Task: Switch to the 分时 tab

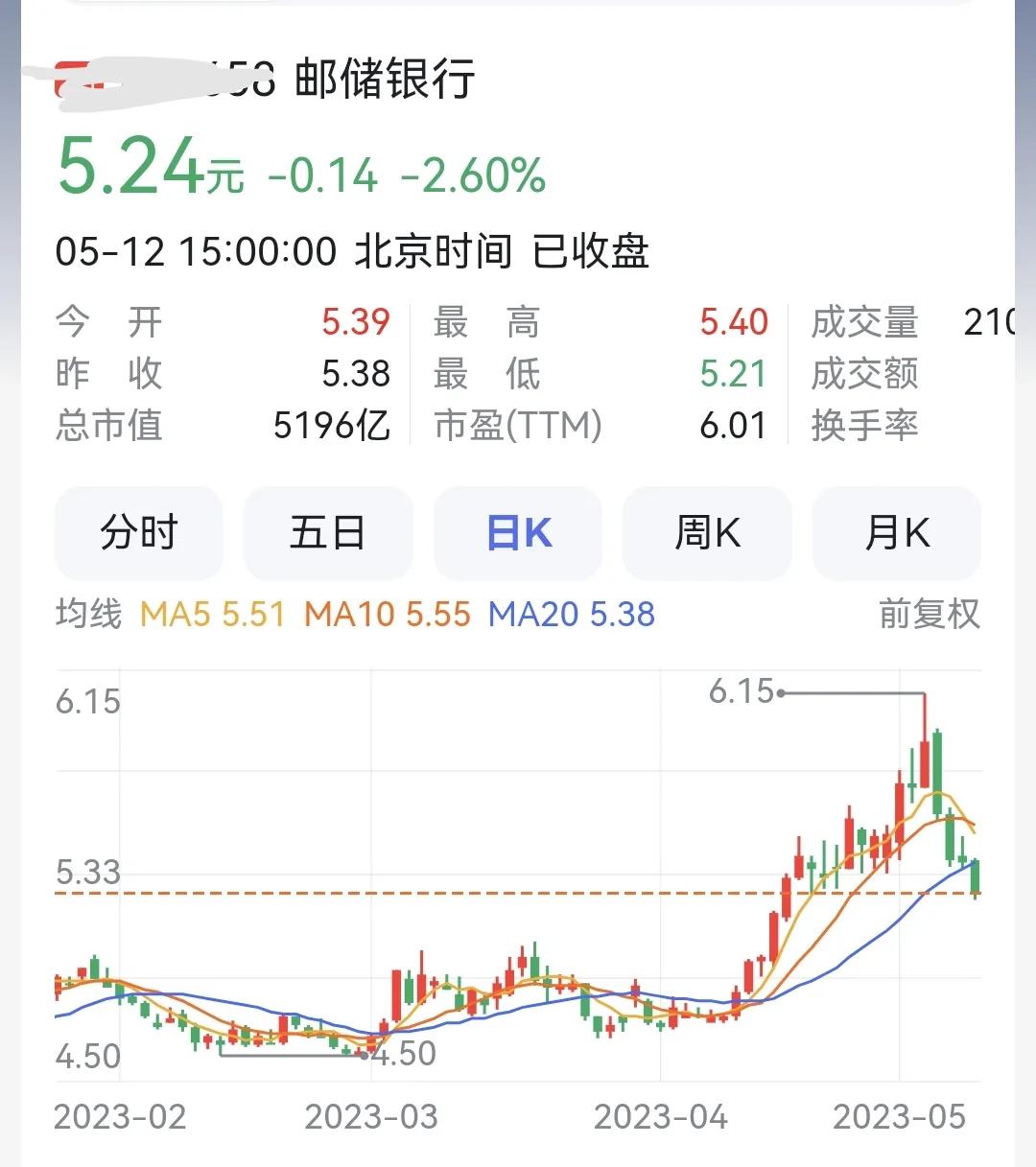Action: [x=138, y=534]
